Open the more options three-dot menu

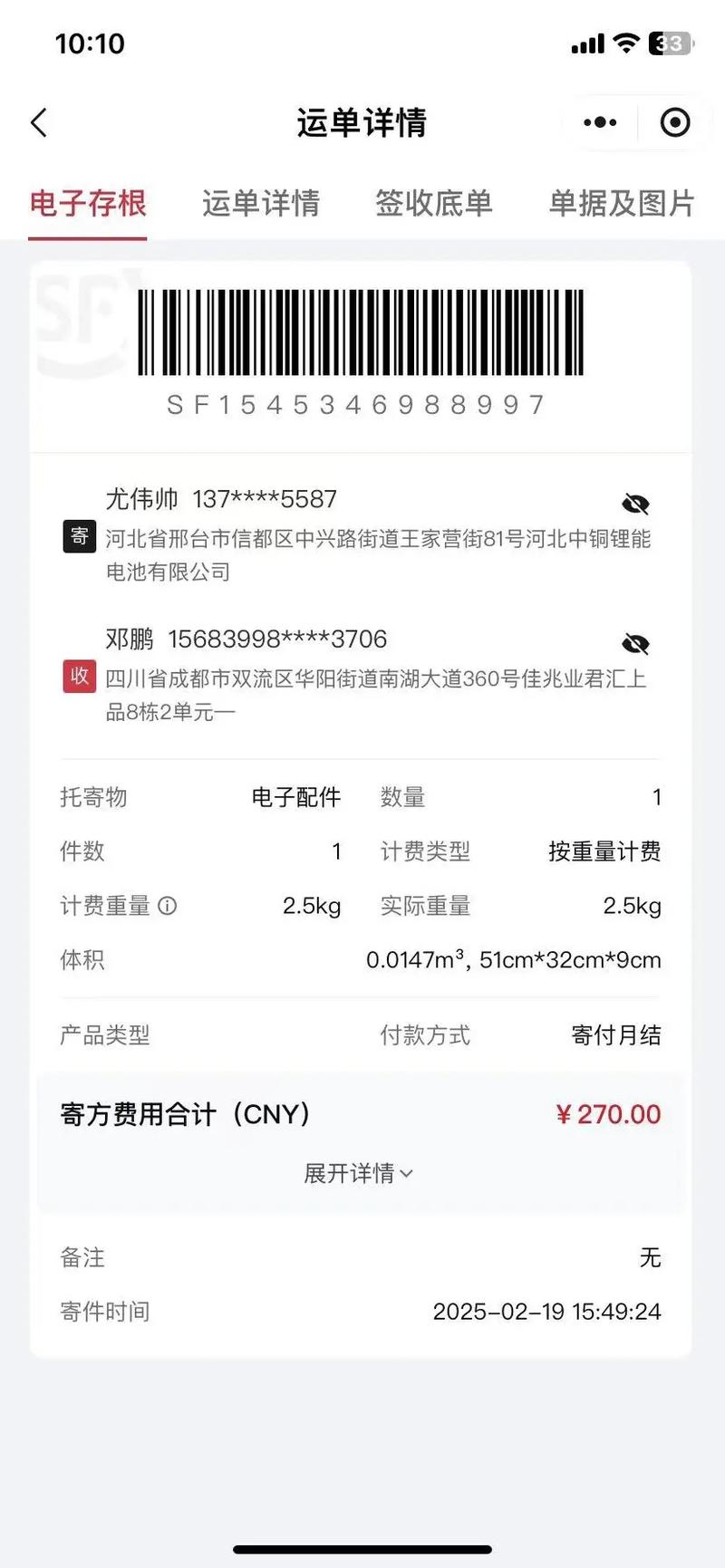(600, 121)
